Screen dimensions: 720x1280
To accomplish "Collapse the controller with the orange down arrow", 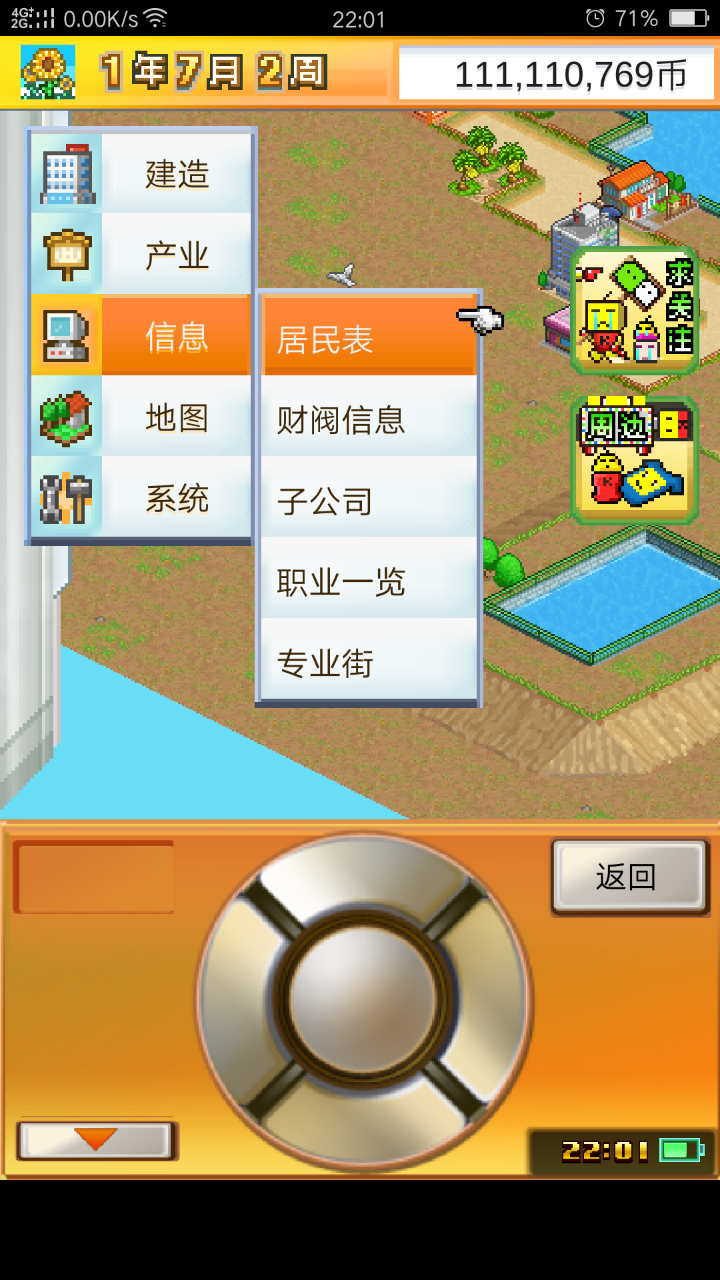I will 97,1139.
